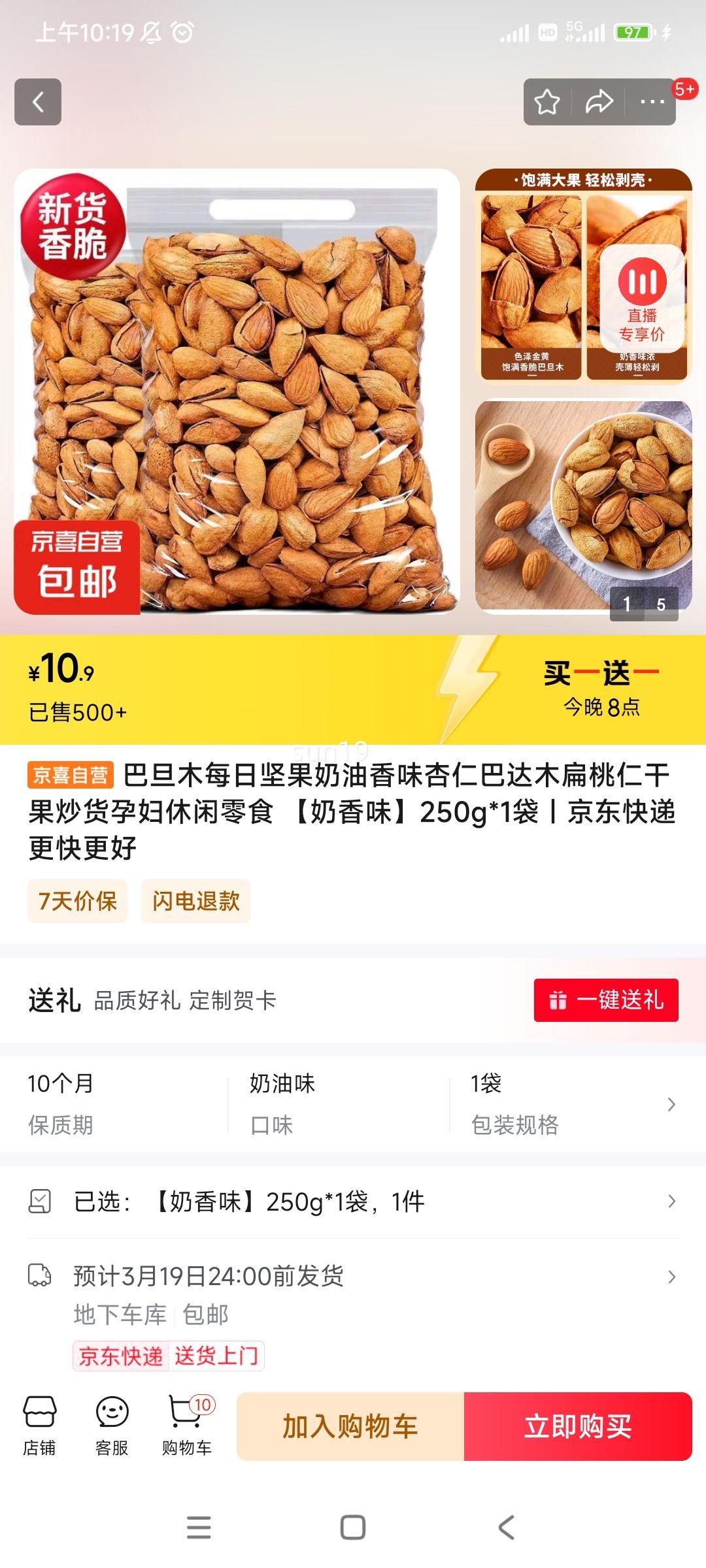
Task: Select the 闪电退款 refund tag
Action: (194, 900)
